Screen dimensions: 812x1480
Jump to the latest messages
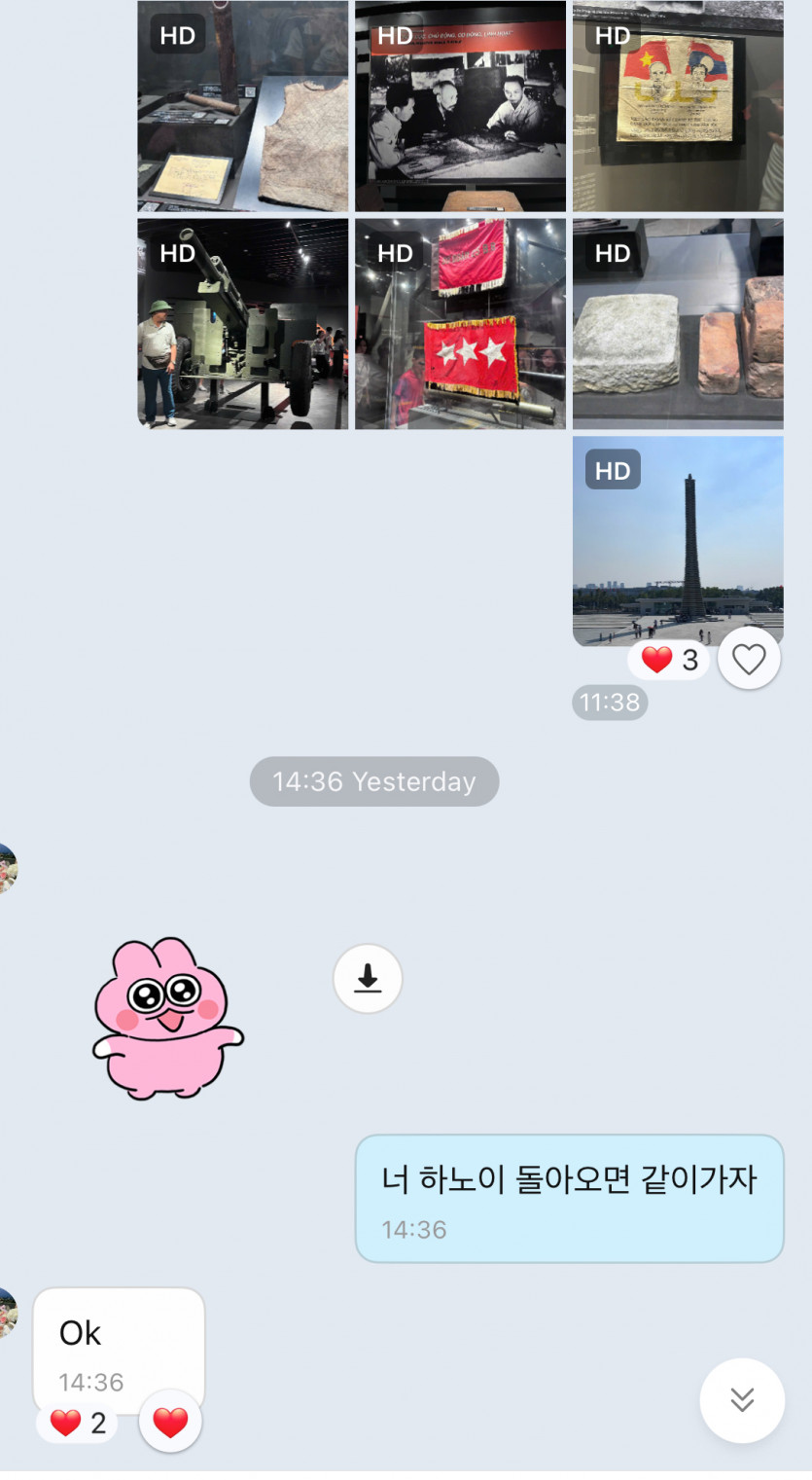[x=742, y=1399]
